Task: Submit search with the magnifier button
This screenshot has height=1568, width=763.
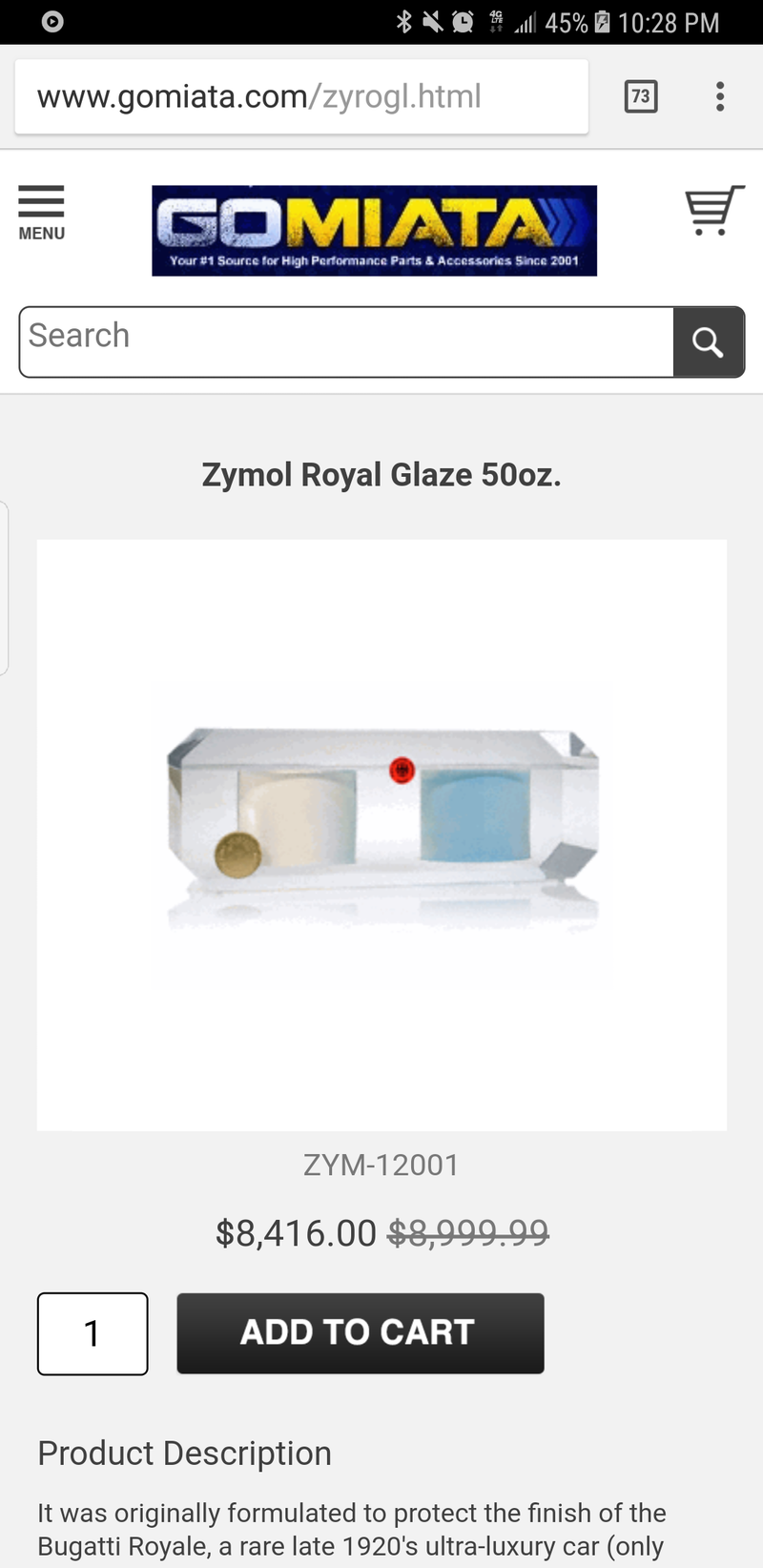Action: [x=708, y=341]
